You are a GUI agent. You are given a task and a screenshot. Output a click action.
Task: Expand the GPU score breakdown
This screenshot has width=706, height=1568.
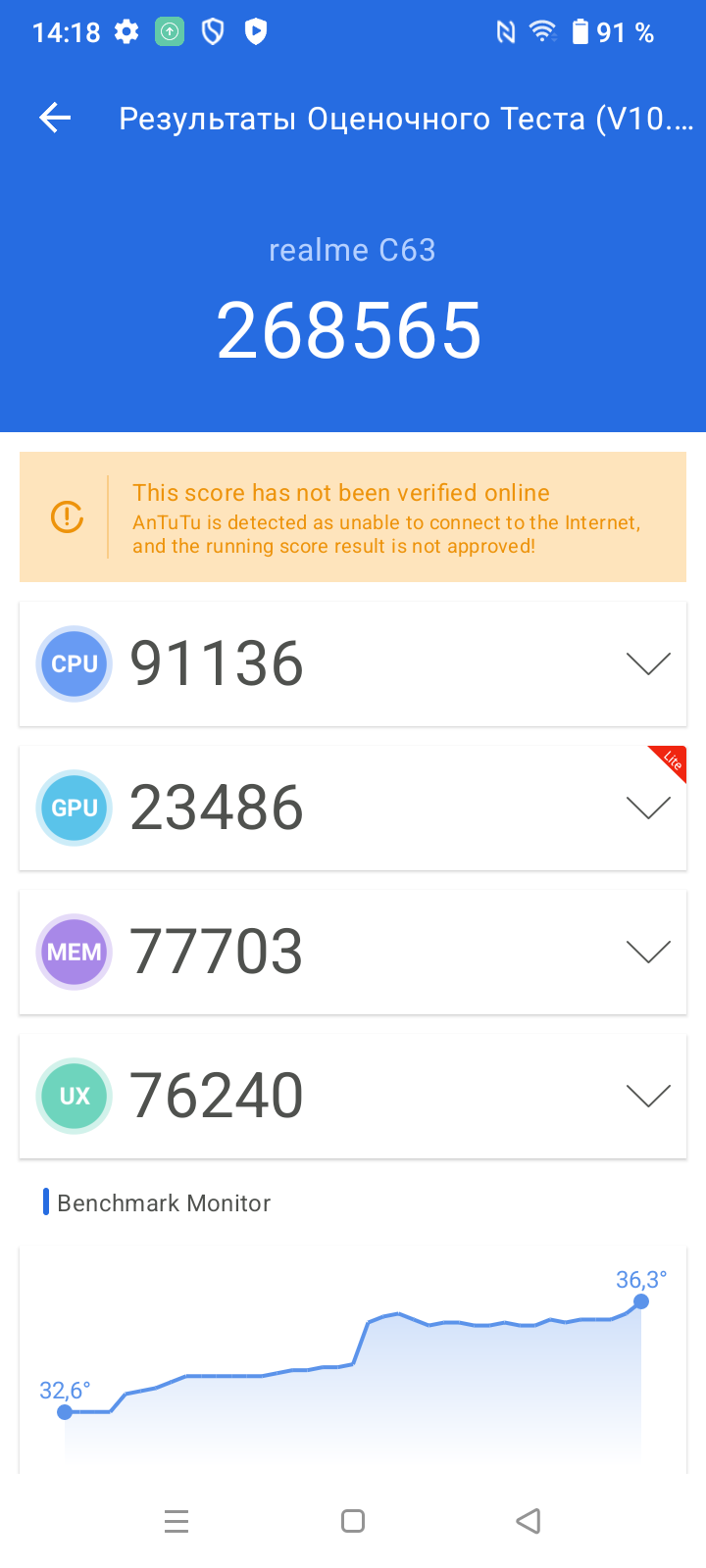click(647, 808)
